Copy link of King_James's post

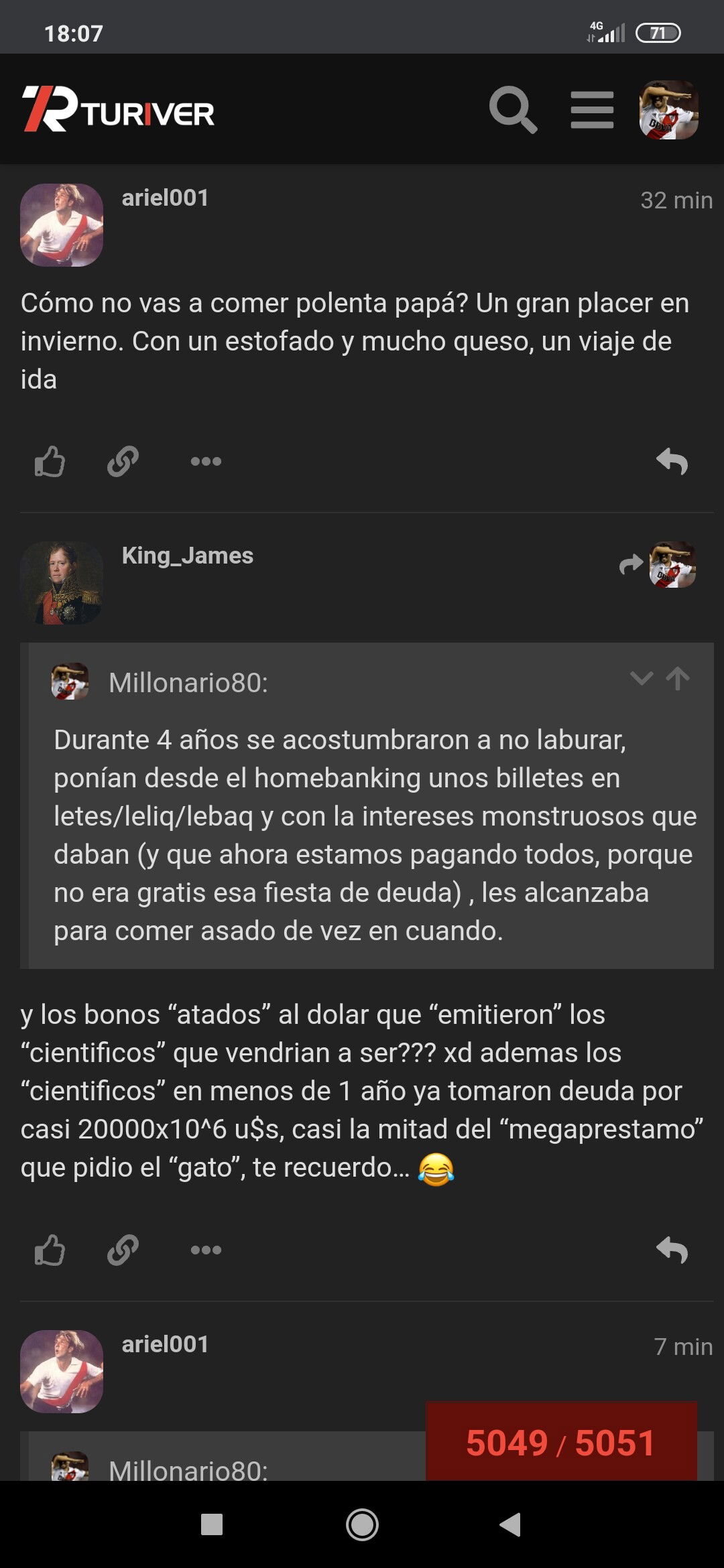tap(123, 1250)
